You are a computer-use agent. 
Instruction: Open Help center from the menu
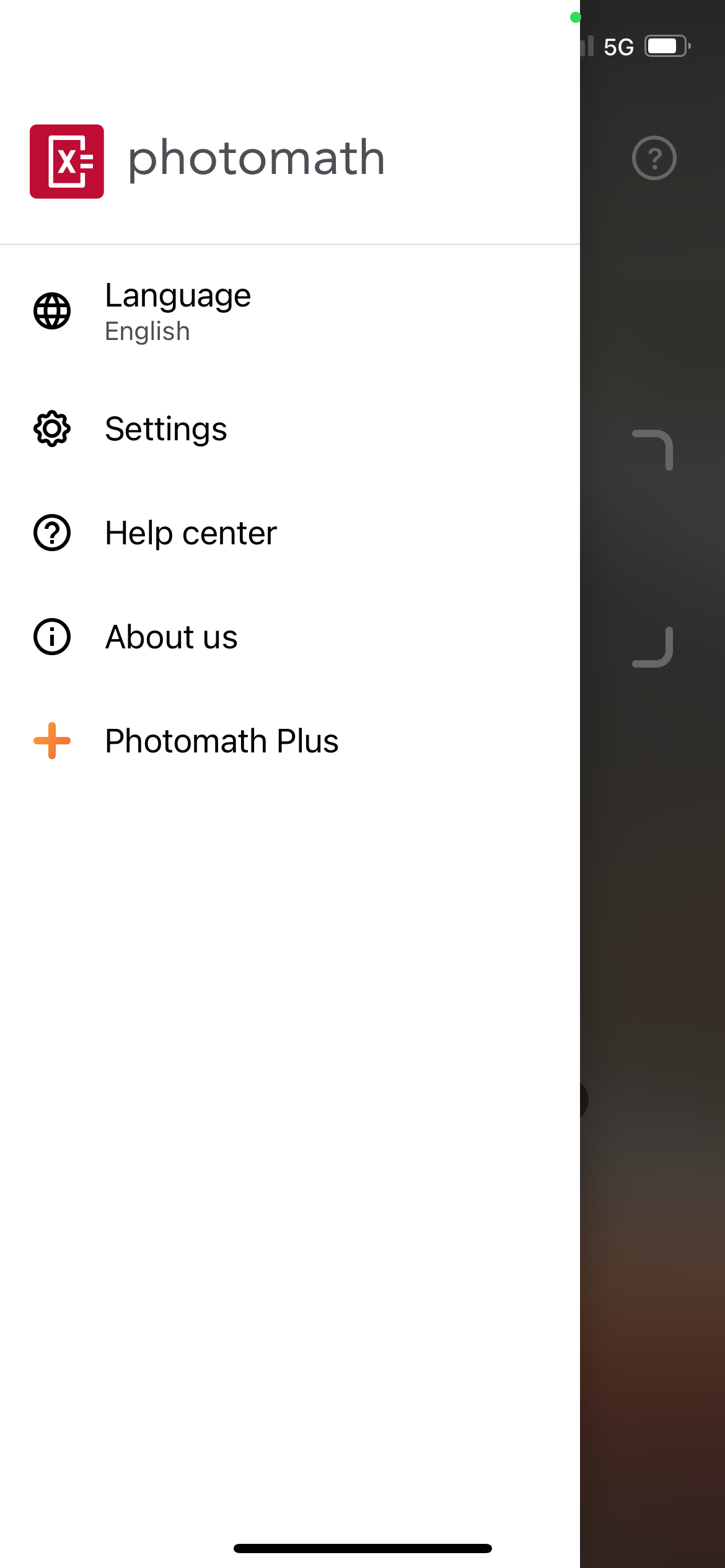[191, 532]
